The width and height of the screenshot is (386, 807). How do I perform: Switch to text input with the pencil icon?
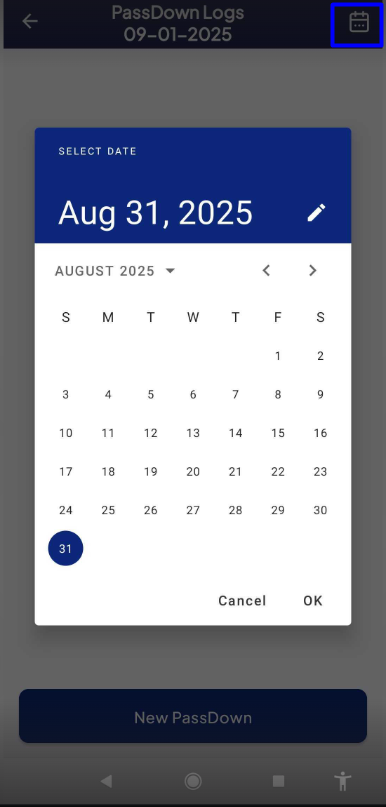tap(317, 213)
